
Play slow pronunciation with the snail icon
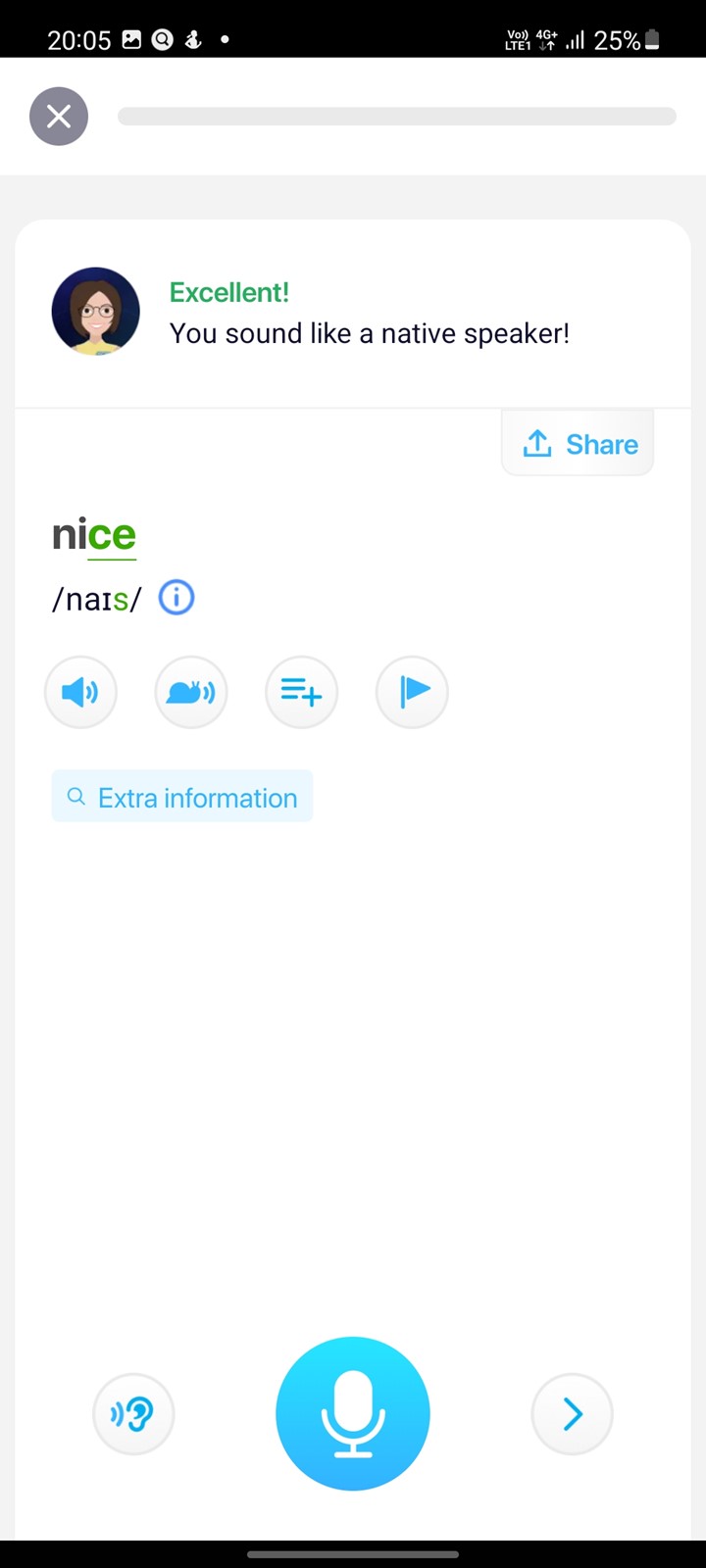click(191, 692)
